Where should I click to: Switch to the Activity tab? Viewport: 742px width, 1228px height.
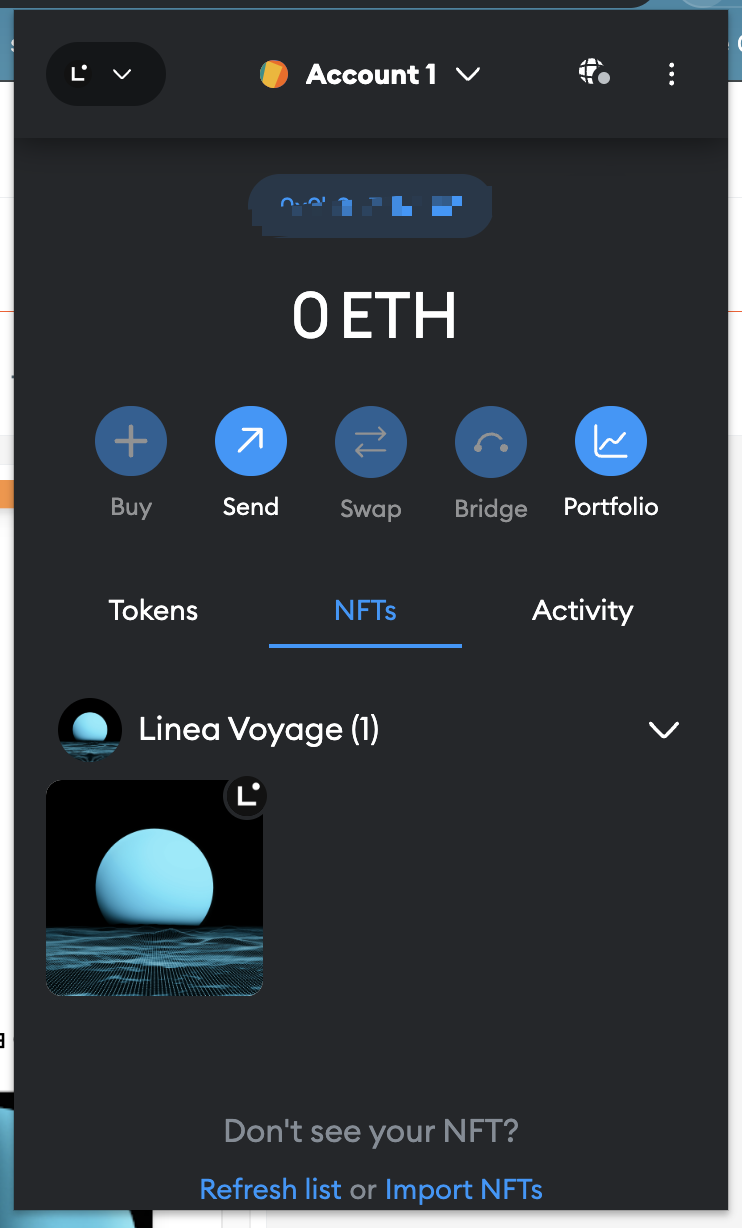583,611
